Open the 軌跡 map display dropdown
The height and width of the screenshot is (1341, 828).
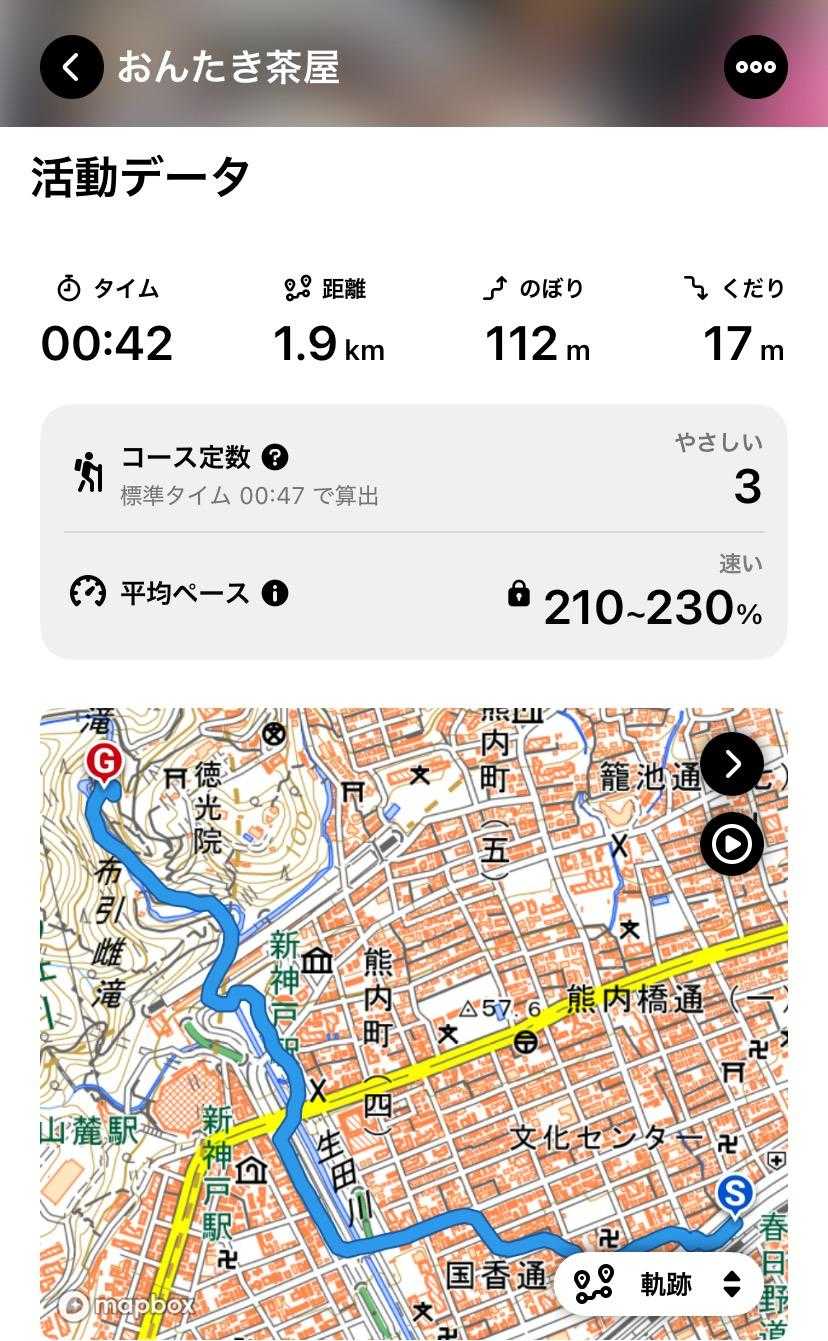point(658,1284)
